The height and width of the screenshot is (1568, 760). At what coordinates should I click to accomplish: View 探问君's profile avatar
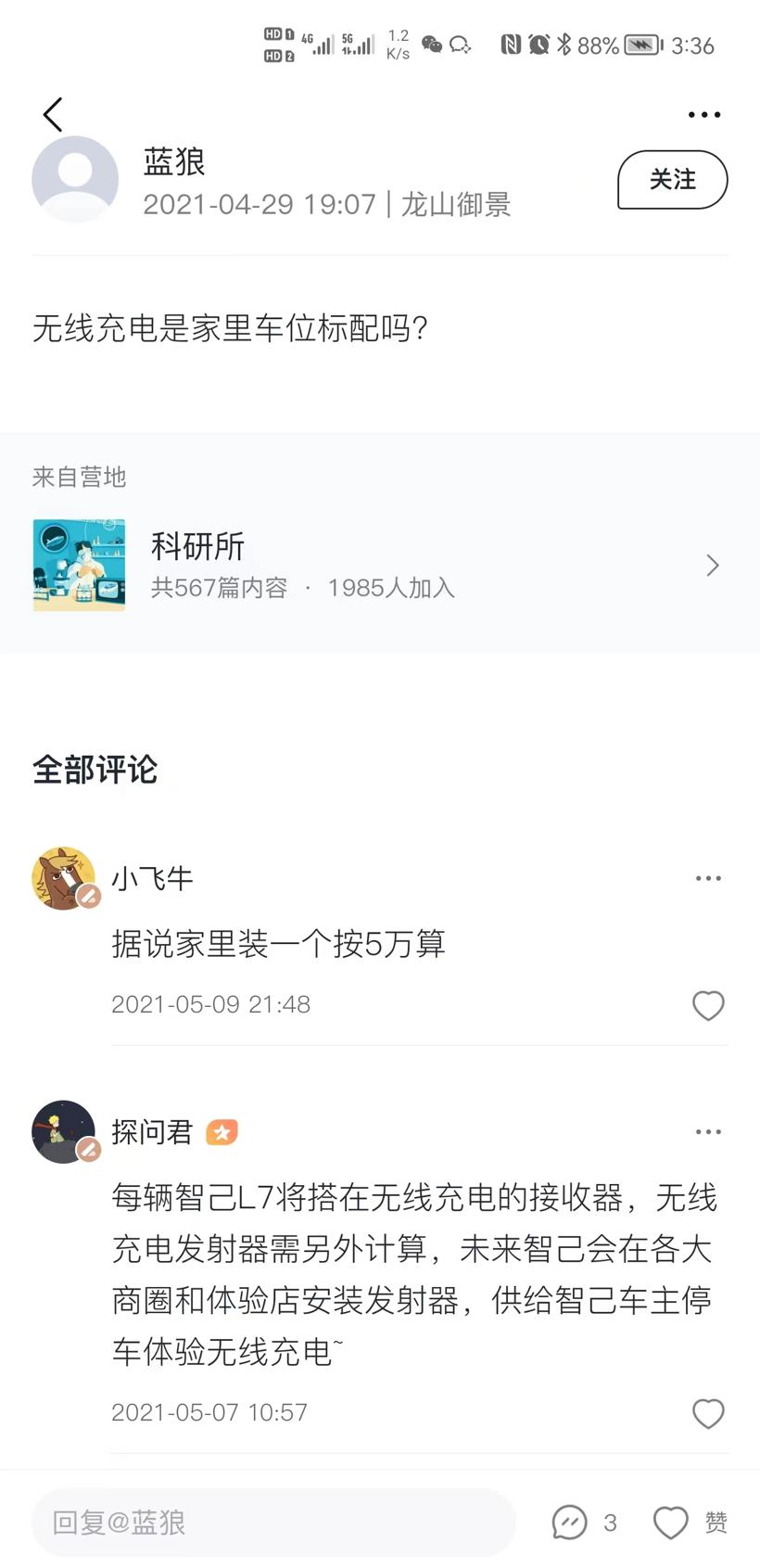click(64, 1132)
